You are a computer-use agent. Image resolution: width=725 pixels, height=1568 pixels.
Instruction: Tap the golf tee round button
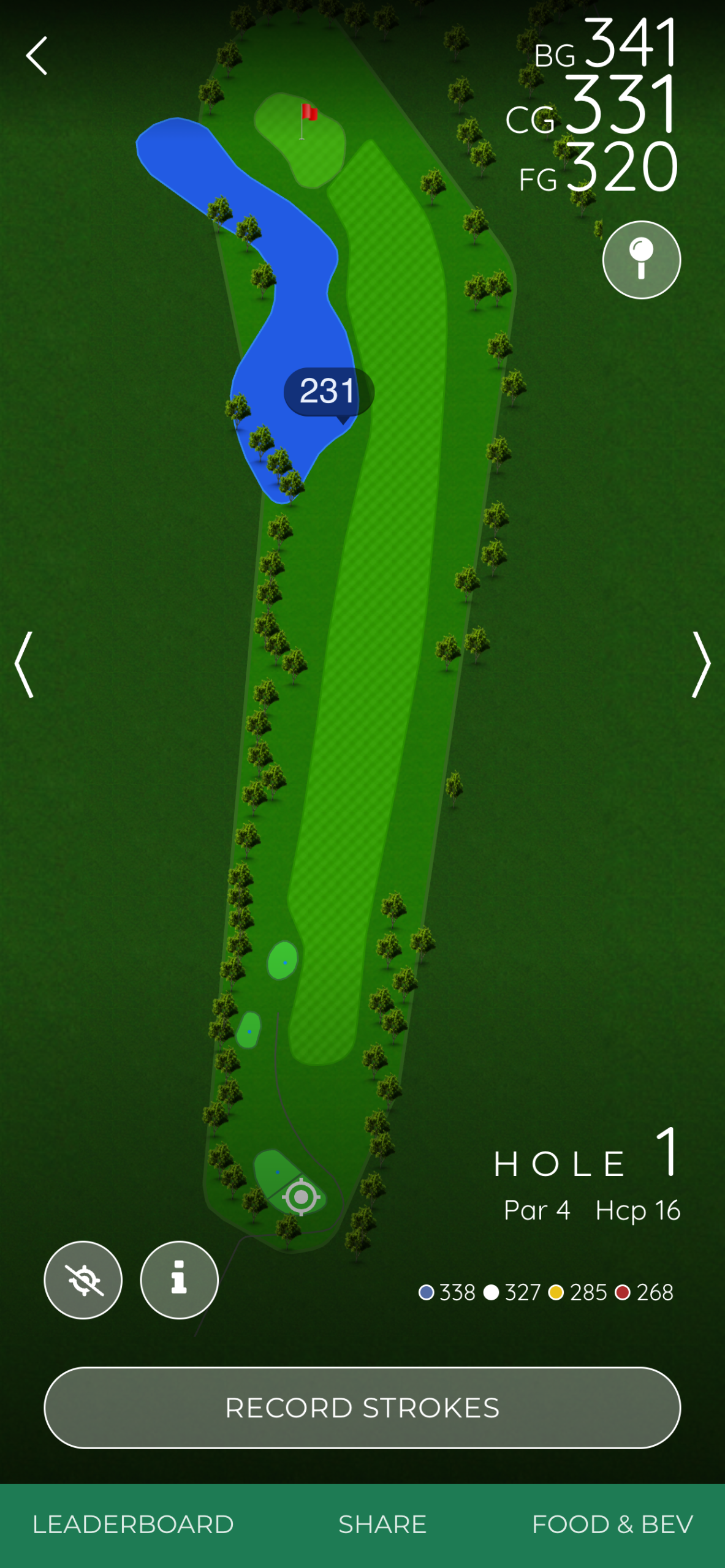click(x=641, y=260)
